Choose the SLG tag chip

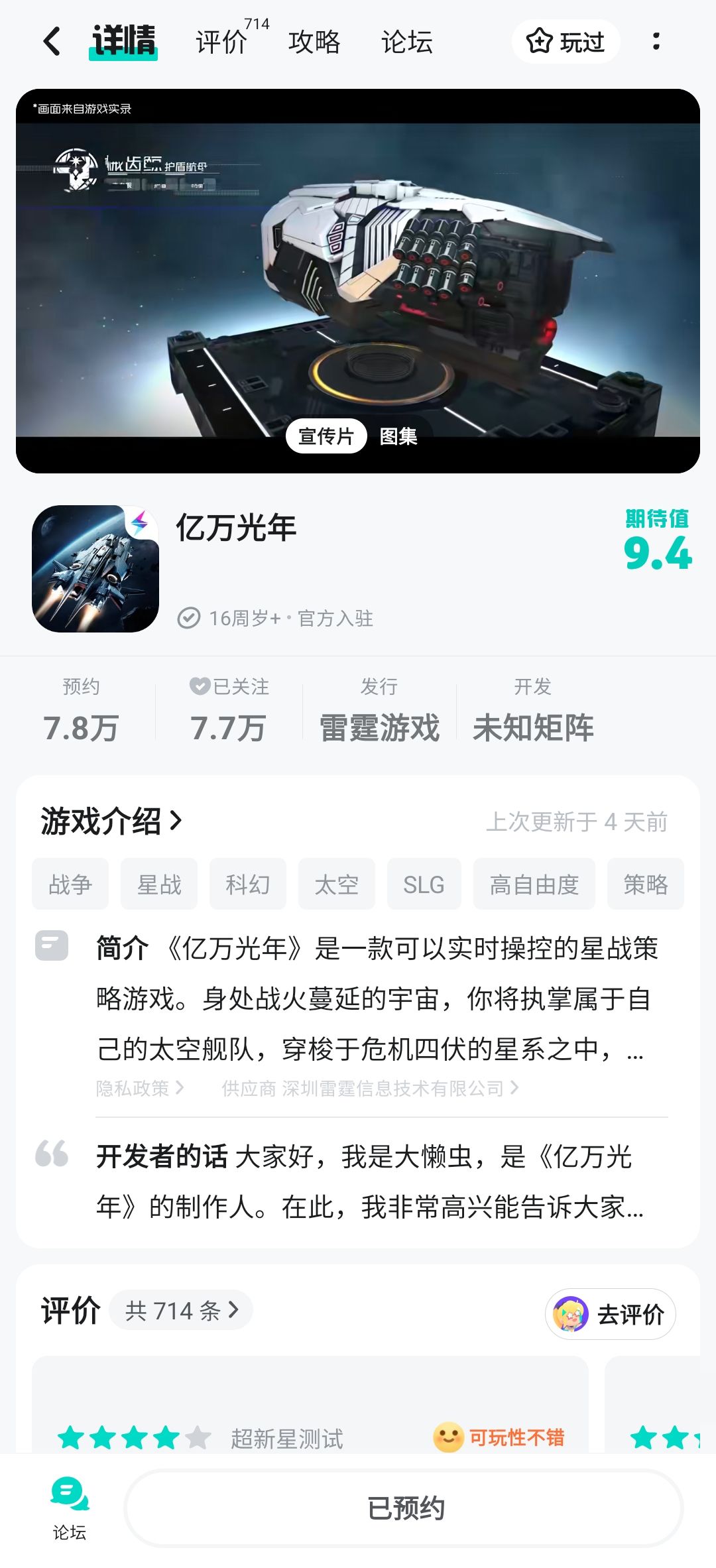click(x=424, y=884)
